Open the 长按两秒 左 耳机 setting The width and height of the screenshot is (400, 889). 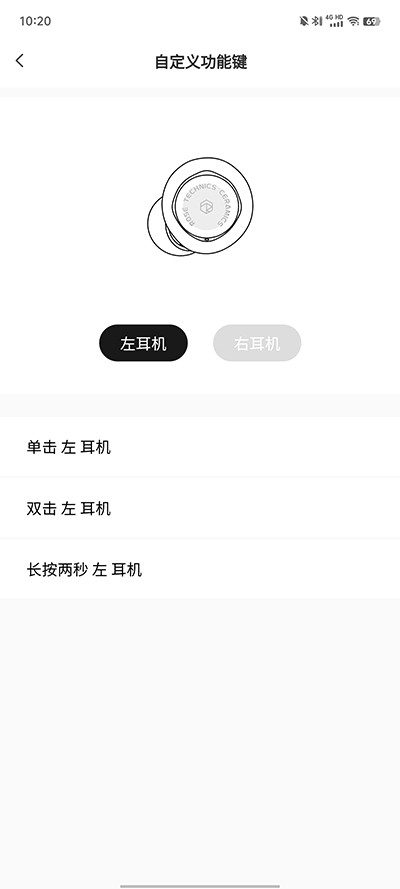point(200,569)
